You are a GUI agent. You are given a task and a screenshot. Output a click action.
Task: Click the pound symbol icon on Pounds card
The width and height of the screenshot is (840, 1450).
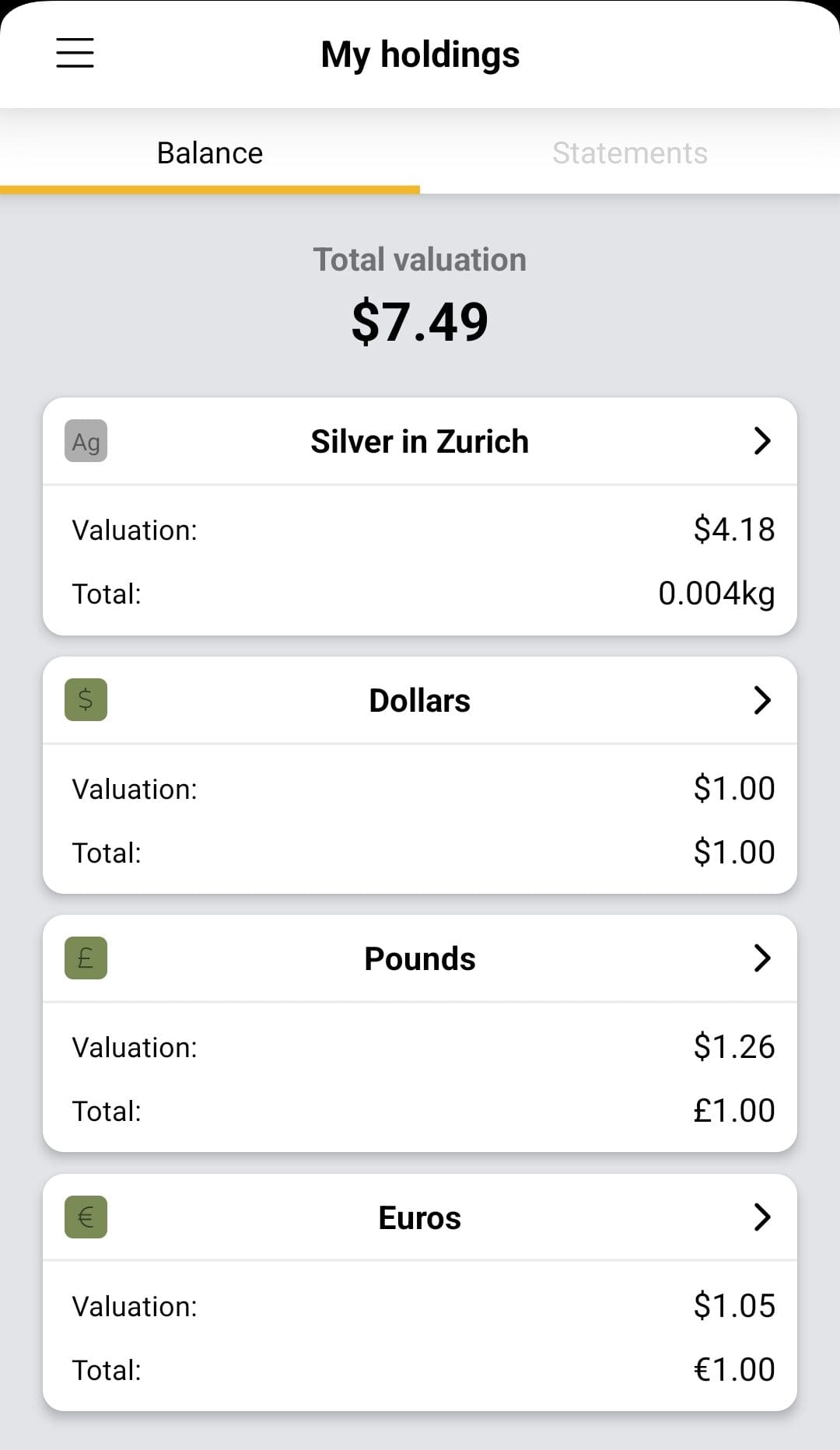(86, 958)
